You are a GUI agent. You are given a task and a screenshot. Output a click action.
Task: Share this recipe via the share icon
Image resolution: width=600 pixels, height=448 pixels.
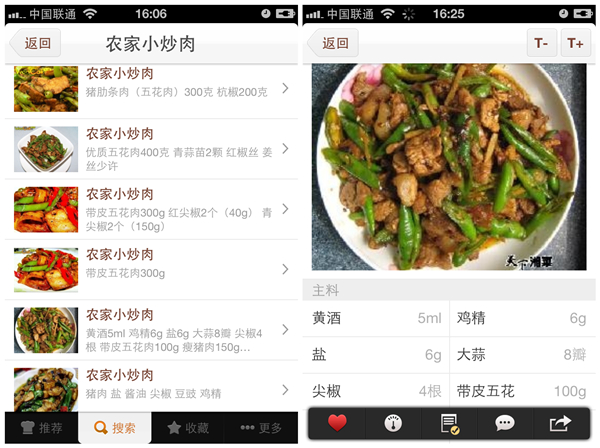[x=561, y=423]
